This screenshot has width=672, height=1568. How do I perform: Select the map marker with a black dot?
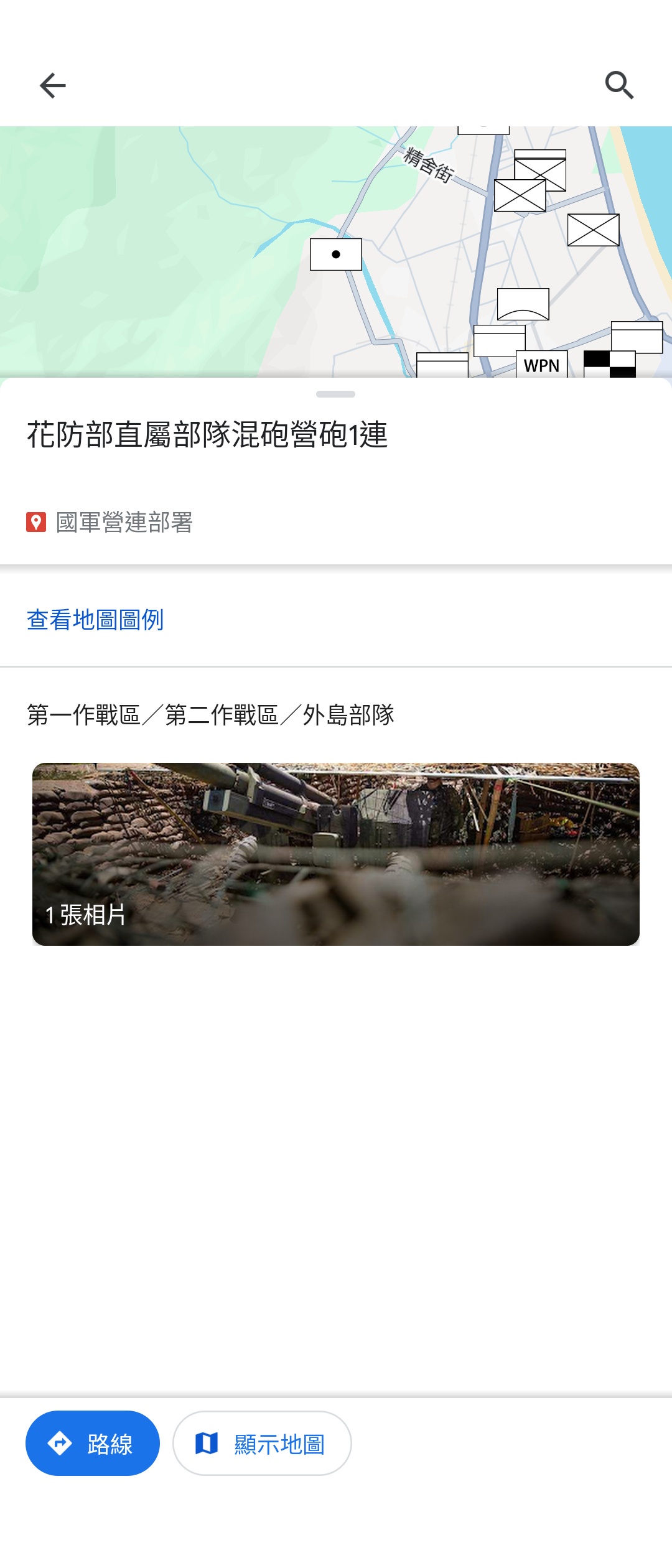click(x=336, y=254)
